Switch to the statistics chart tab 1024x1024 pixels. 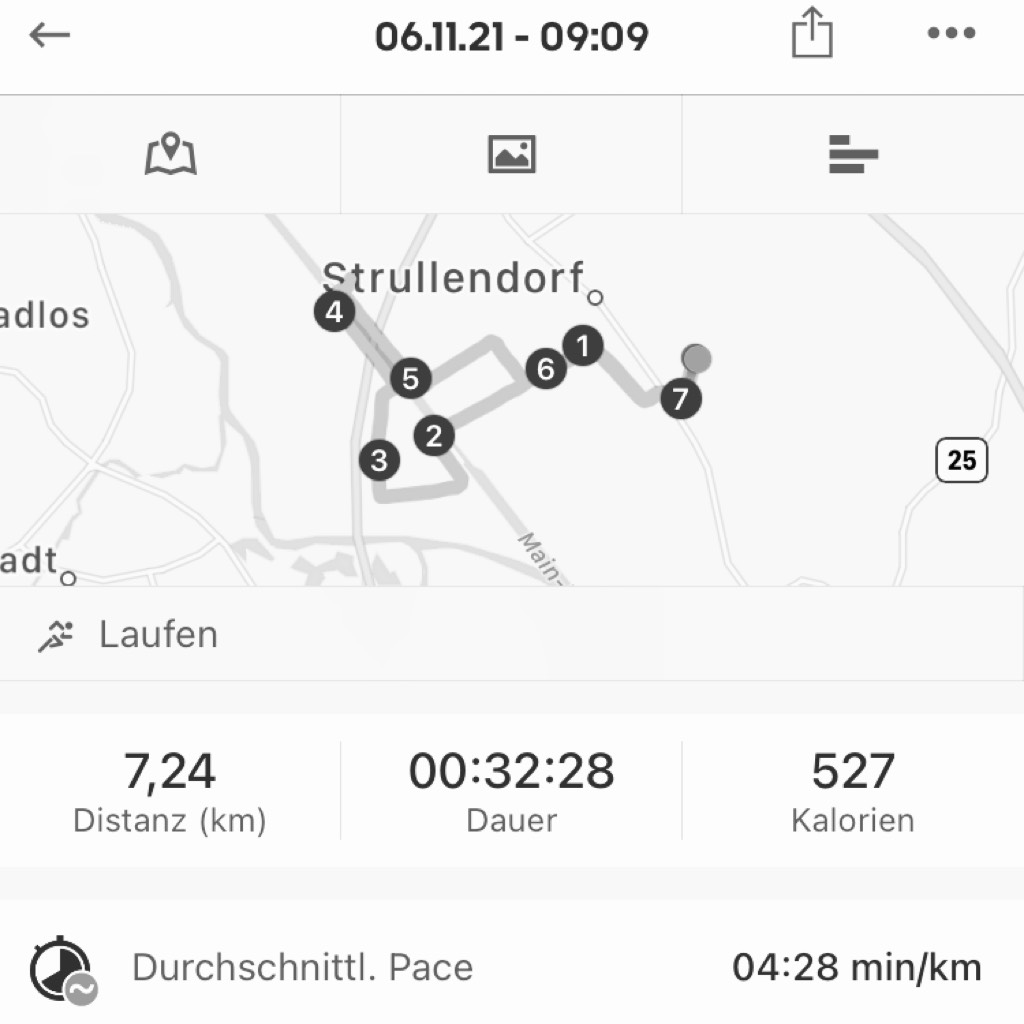tap(853, 155)
